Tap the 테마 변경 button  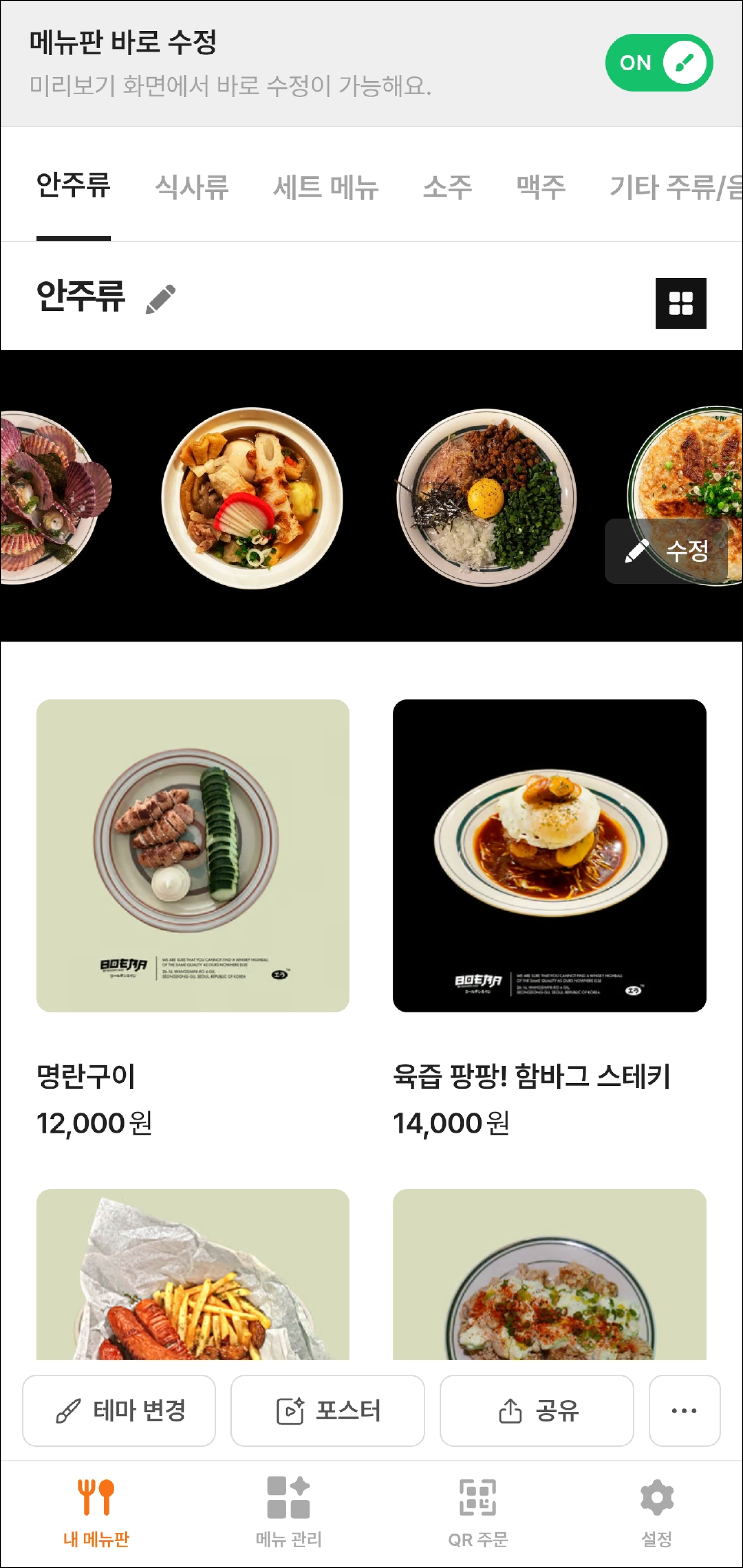tap(119, 1410)
